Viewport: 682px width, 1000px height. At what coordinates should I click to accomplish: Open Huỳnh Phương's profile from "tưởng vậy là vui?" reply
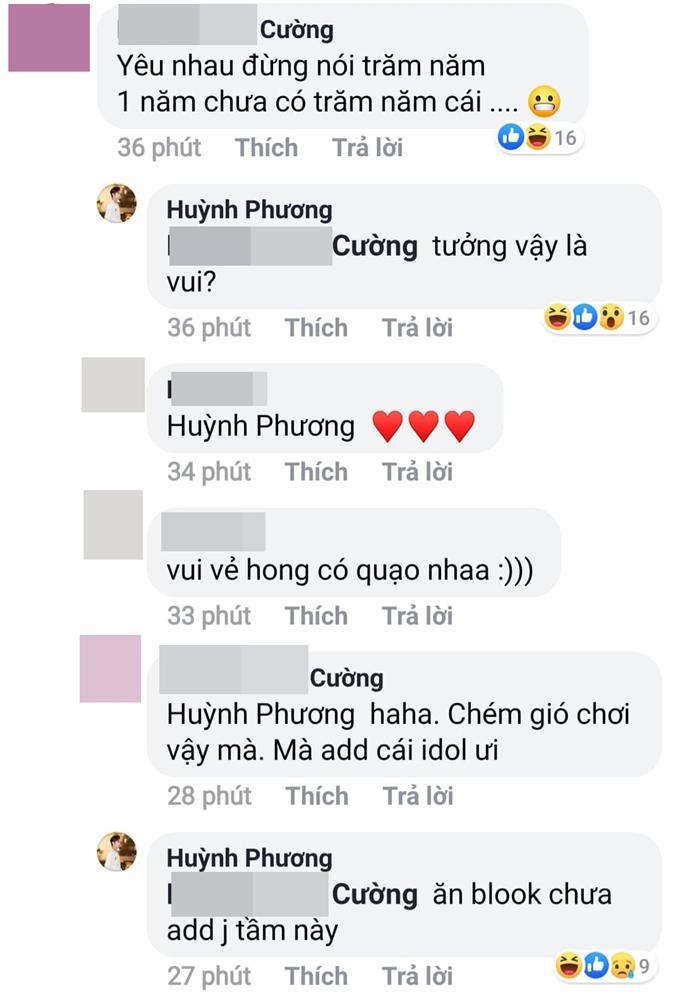point(249,209)
